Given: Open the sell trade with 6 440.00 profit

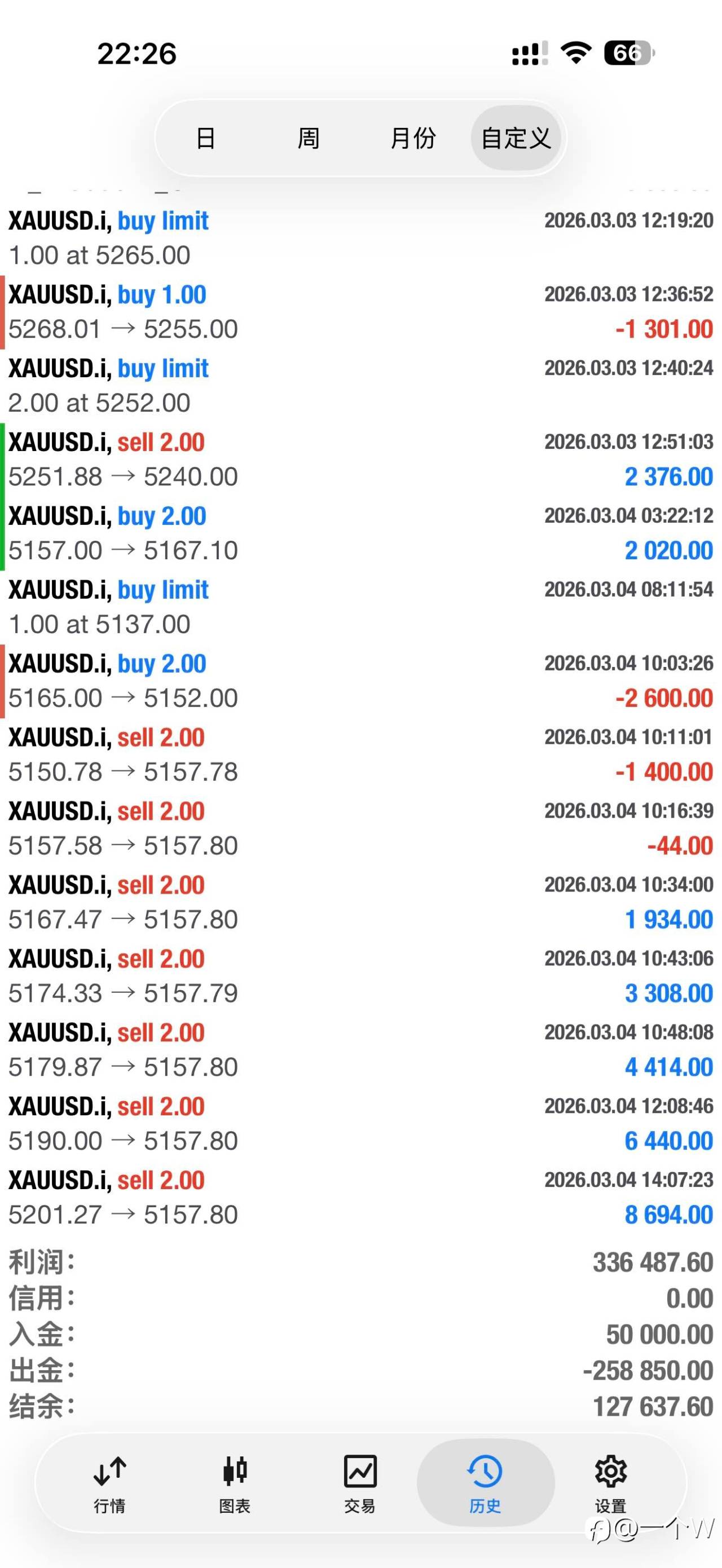Looking at the screenshot, I should [361, 1124].
